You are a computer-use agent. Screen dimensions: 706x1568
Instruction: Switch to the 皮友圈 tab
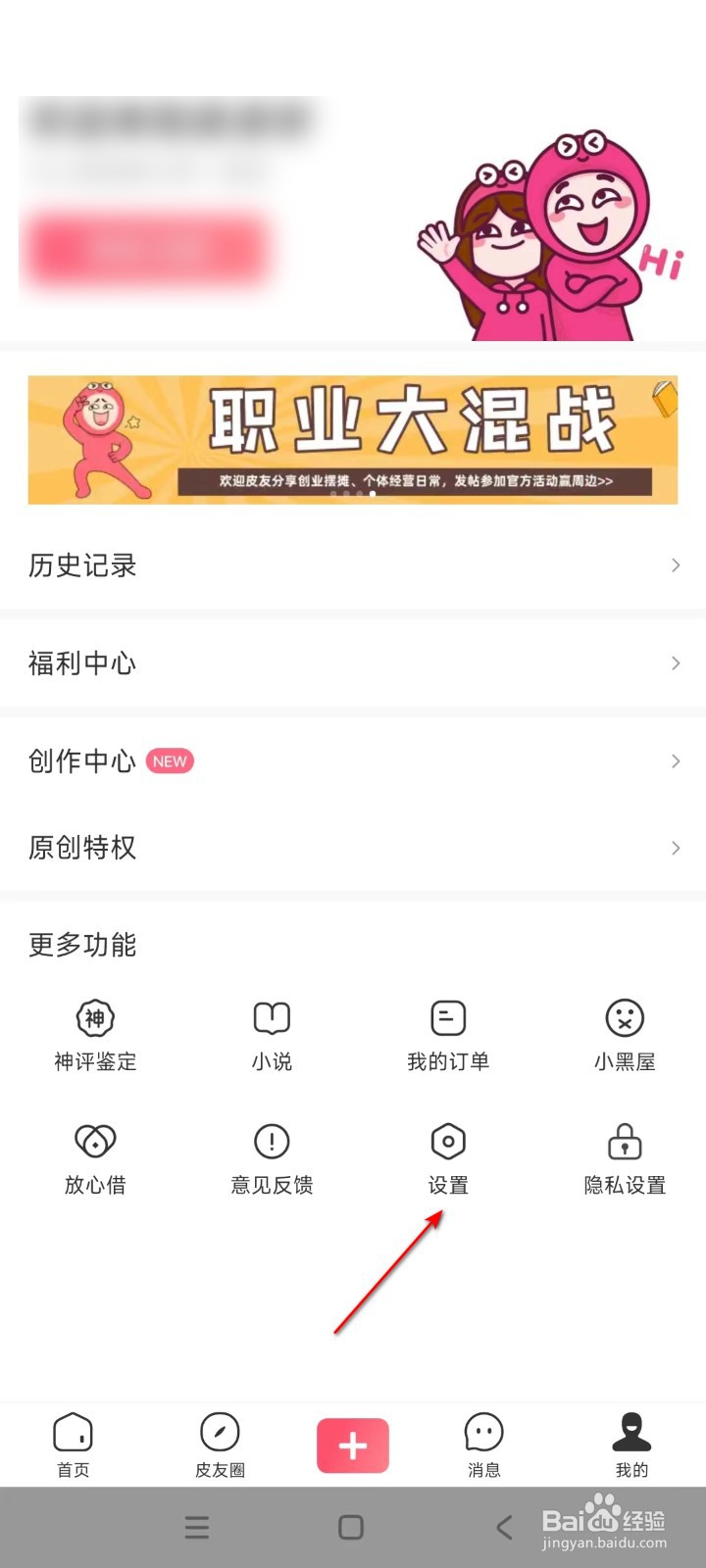tap(220, 1445)
